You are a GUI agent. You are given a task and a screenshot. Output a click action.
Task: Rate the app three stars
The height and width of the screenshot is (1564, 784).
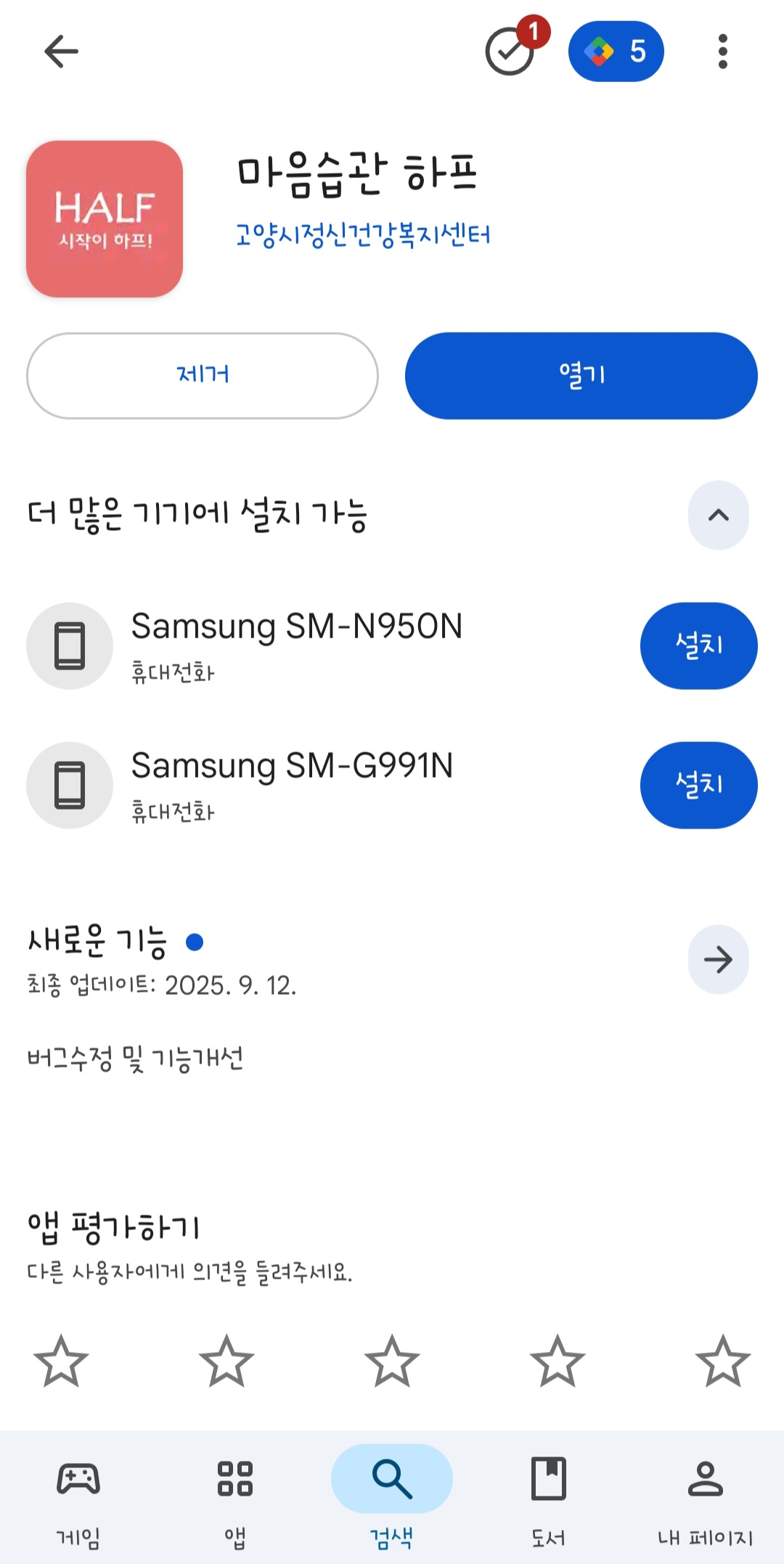point(392,1361)
